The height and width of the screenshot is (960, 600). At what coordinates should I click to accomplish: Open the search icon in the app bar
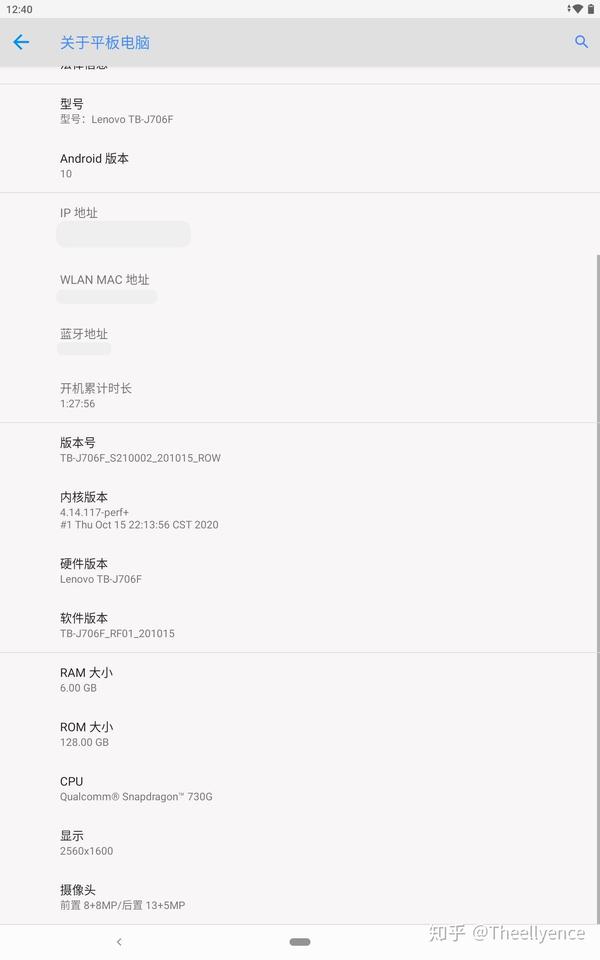point(581,42)
